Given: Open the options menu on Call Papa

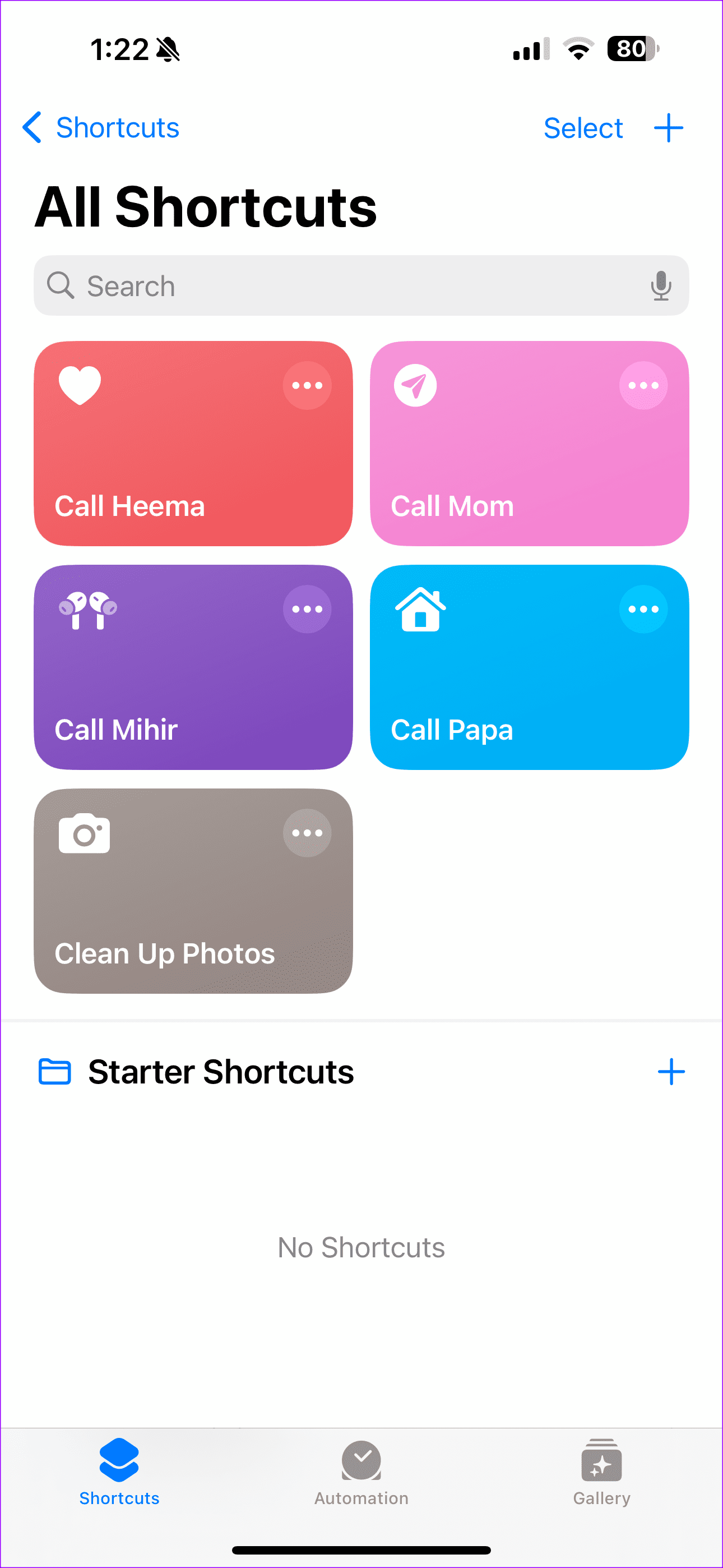Looking at the screenshot, I should pyautogui.click(x=644, y=608).
